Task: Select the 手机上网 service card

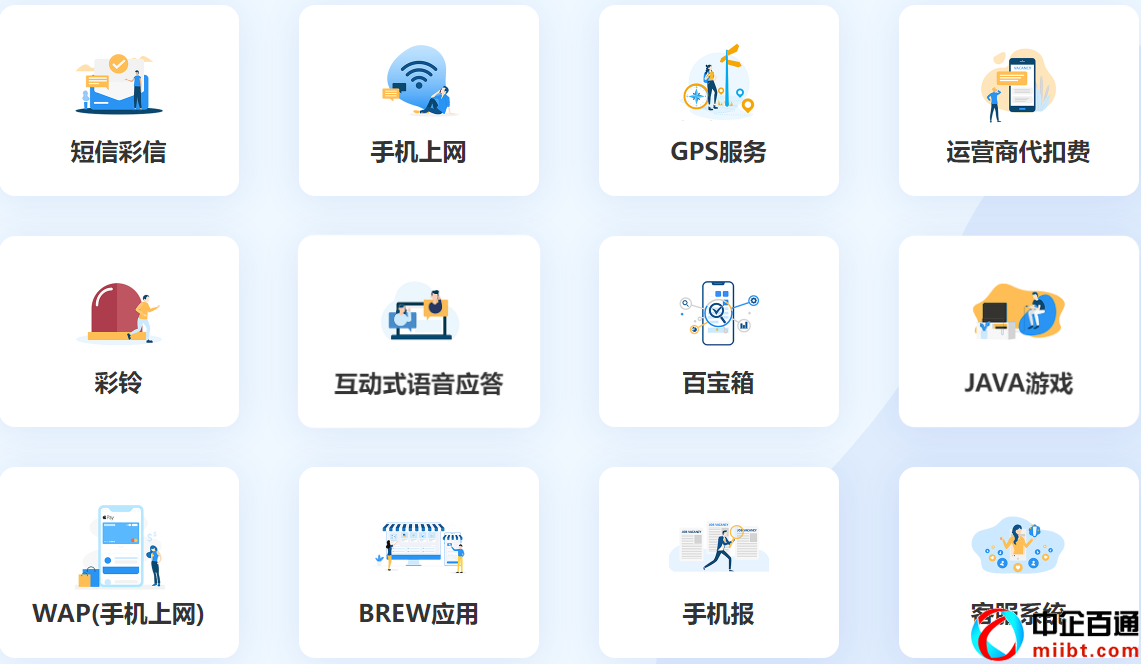Action: 418,101
